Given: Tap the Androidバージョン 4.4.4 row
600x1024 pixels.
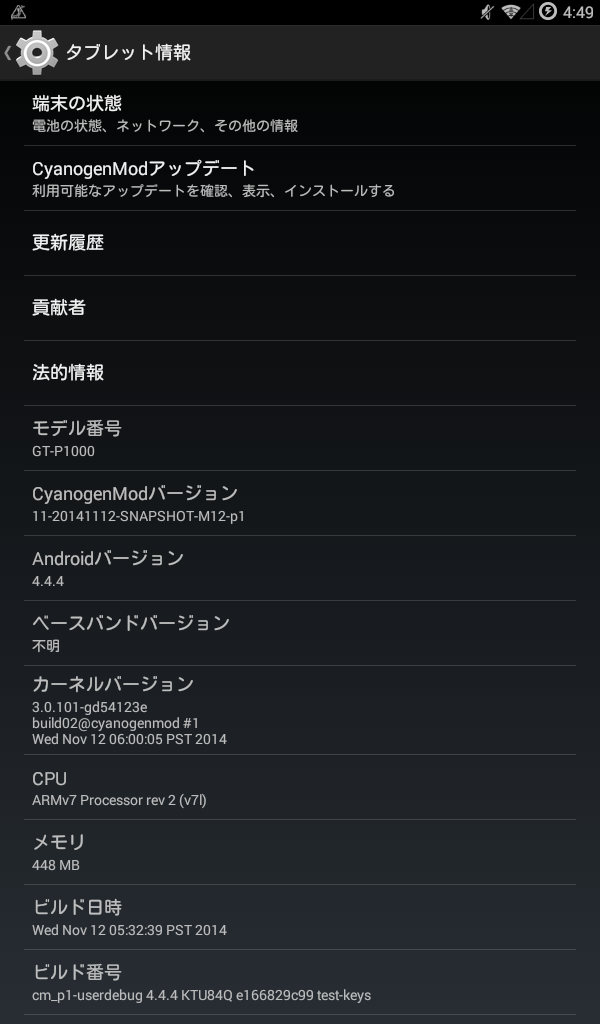Looking at the screenshot, I should [300, 568].
